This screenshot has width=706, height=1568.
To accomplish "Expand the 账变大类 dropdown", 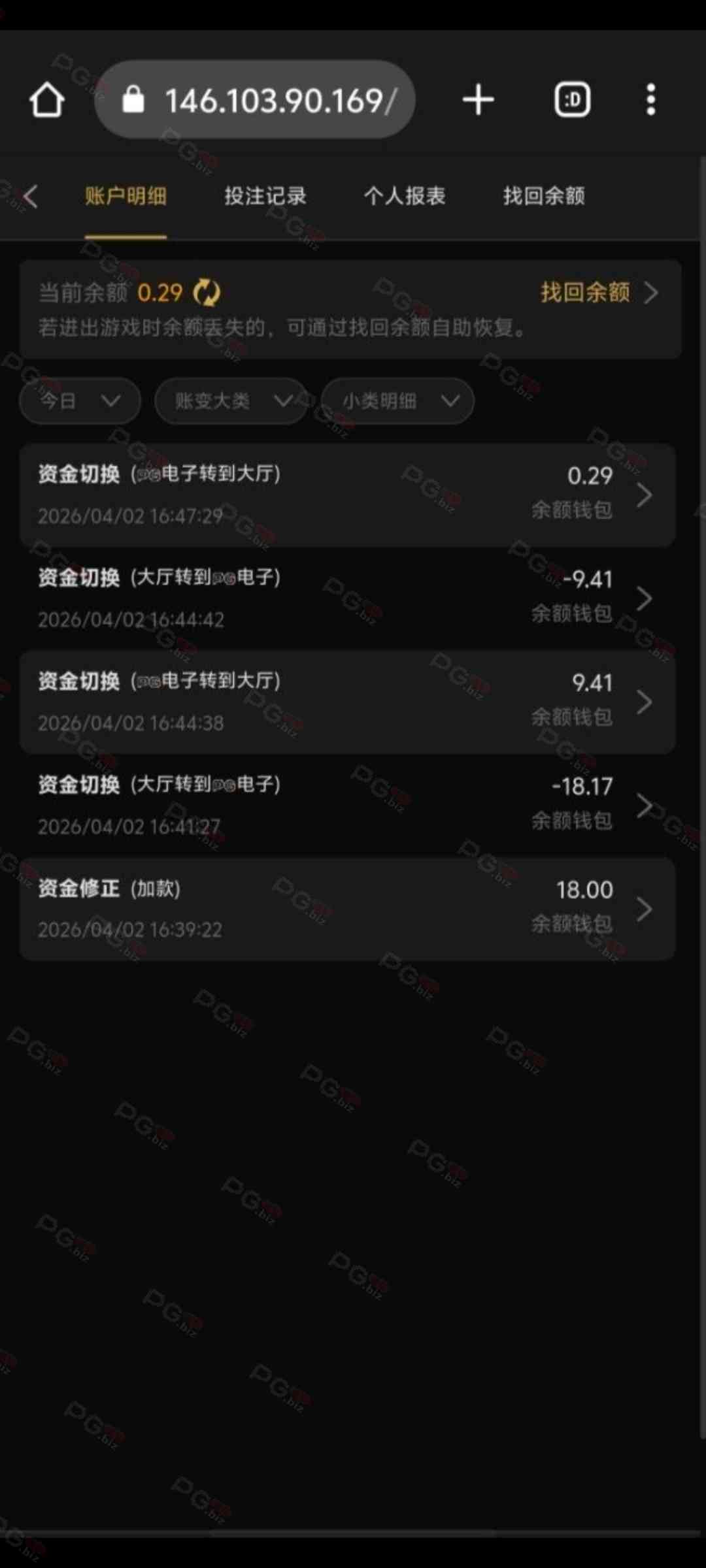I will 231,400.
